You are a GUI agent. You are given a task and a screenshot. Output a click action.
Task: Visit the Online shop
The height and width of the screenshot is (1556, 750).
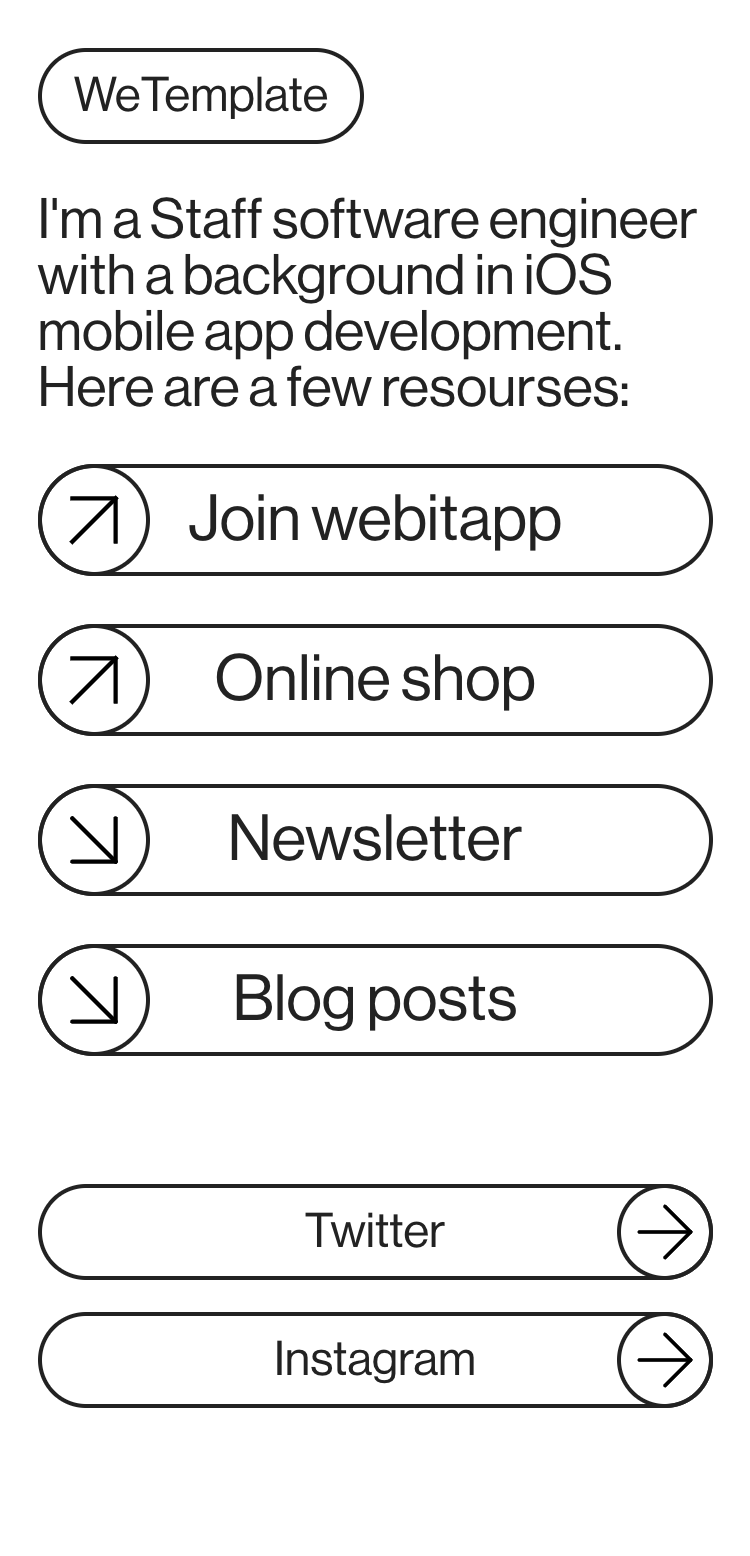click(x=375, y=679)
